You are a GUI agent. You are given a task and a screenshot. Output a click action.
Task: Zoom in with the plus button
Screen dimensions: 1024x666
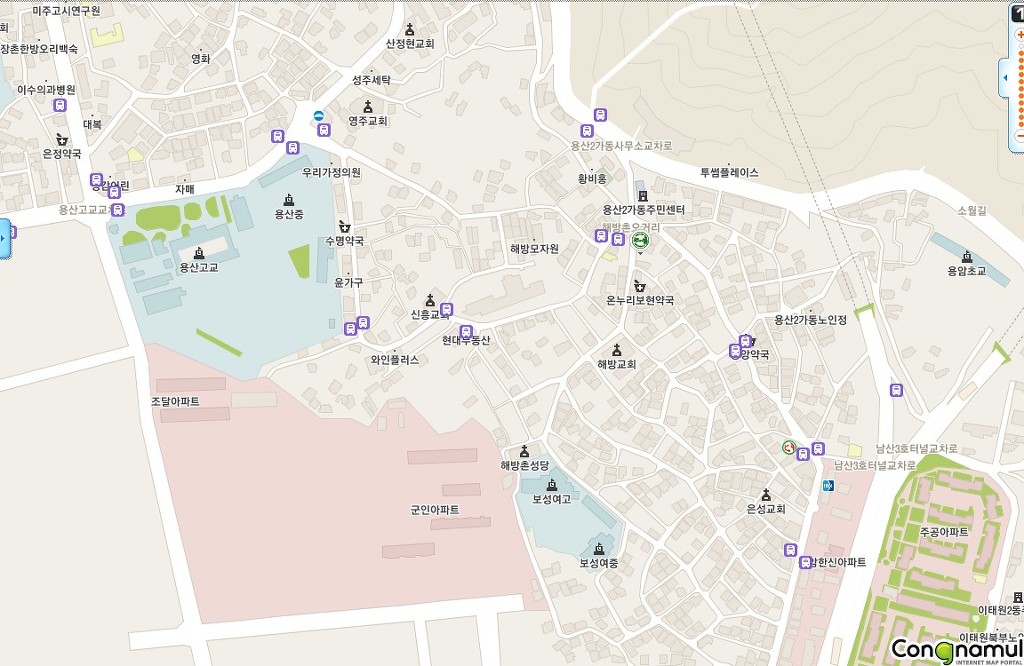(x=1020, y=34)
